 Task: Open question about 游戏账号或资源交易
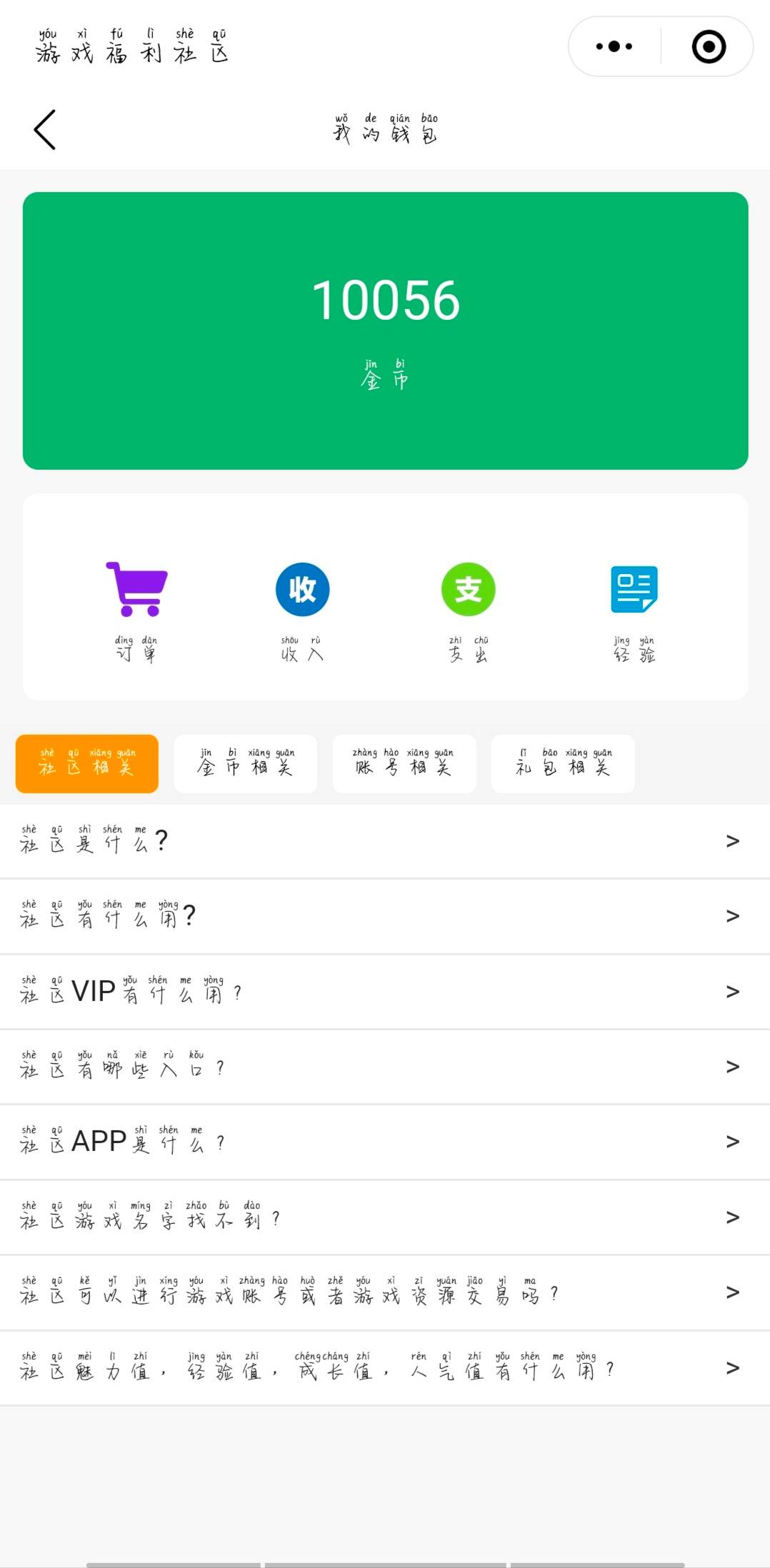384,1292
